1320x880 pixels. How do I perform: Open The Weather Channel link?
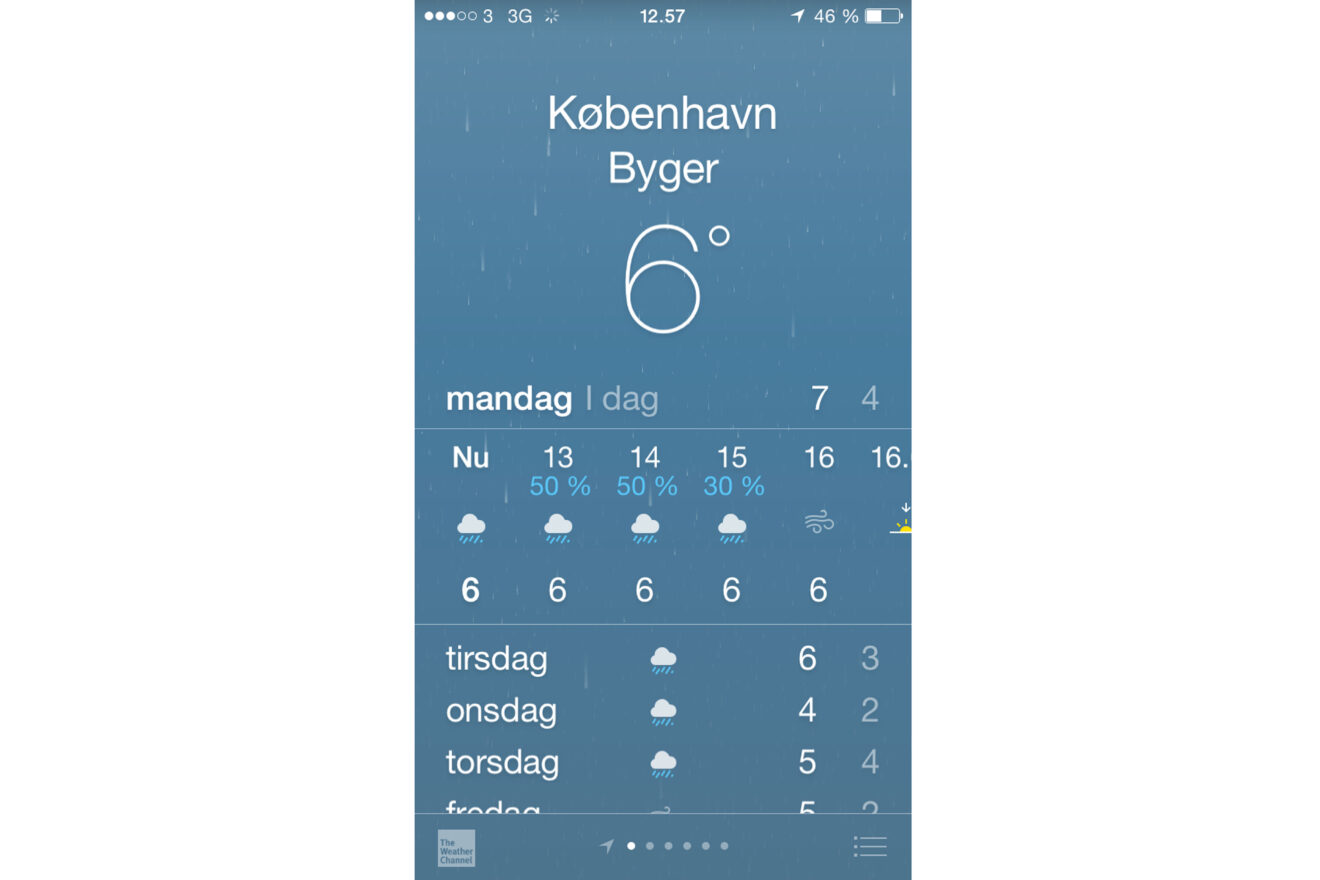456,848
